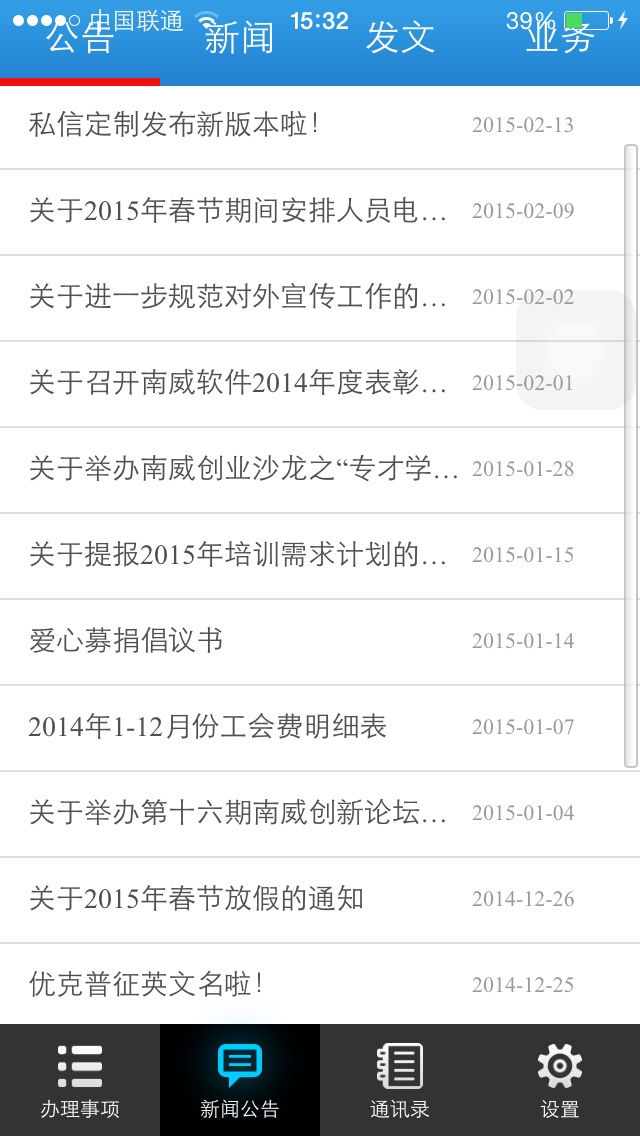The image size is (640, 1136).
Task: Open 关于召开南威软件2014年度表彰 notice
Action: tap(320, 384)
